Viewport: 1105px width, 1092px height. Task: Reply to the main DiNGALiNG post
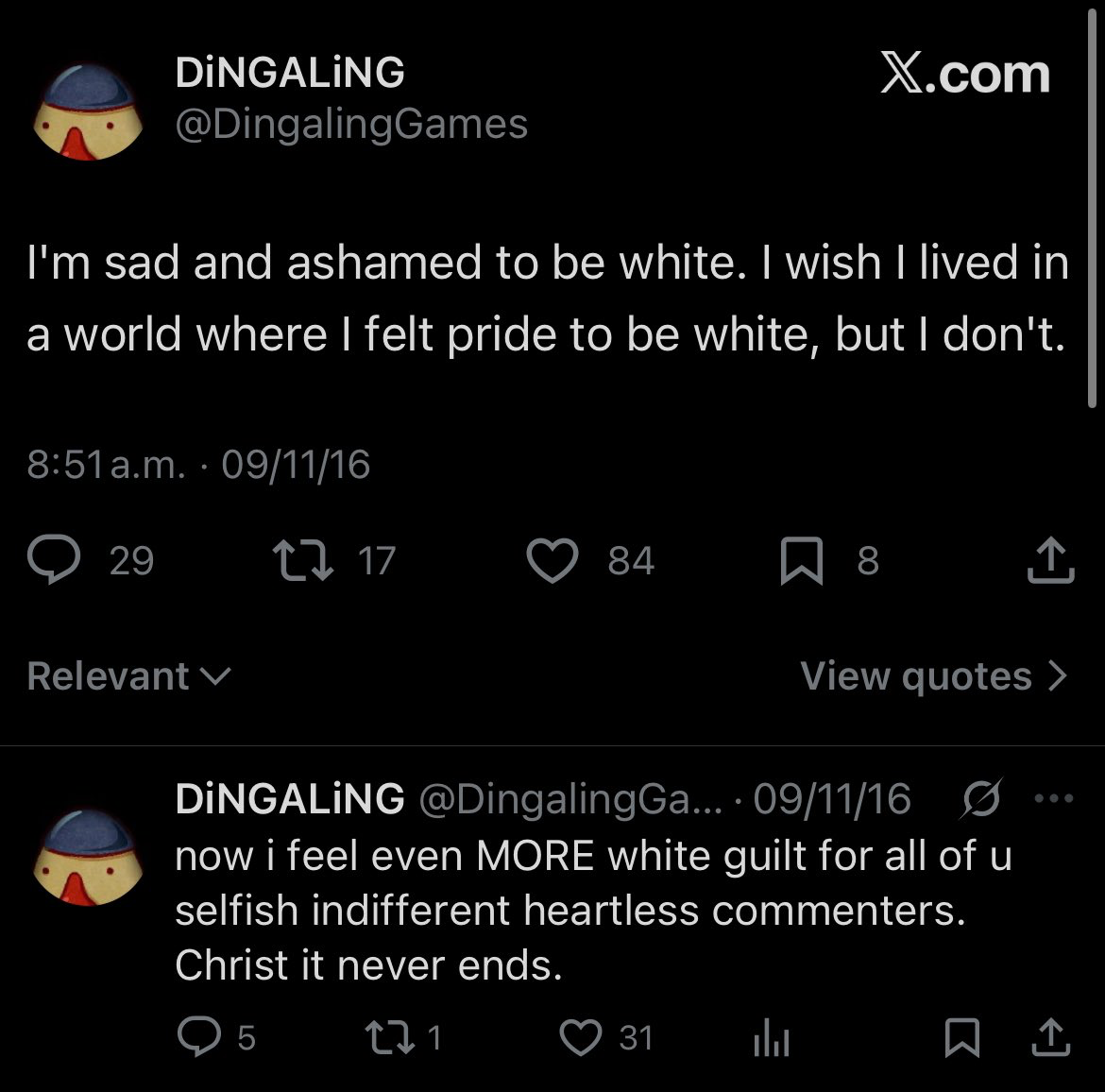pyautogui.click(x=57, y=561)
